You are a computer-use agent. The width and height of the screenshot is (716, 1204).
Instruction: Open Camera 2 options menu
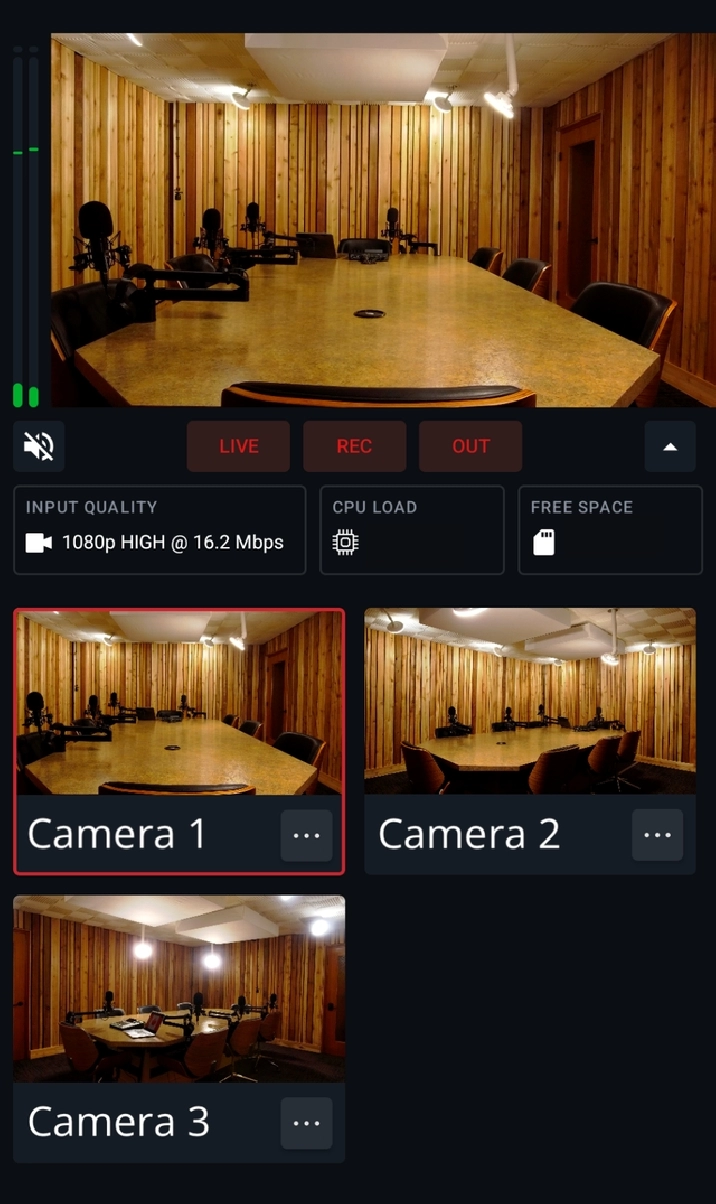tap(657, 835)
